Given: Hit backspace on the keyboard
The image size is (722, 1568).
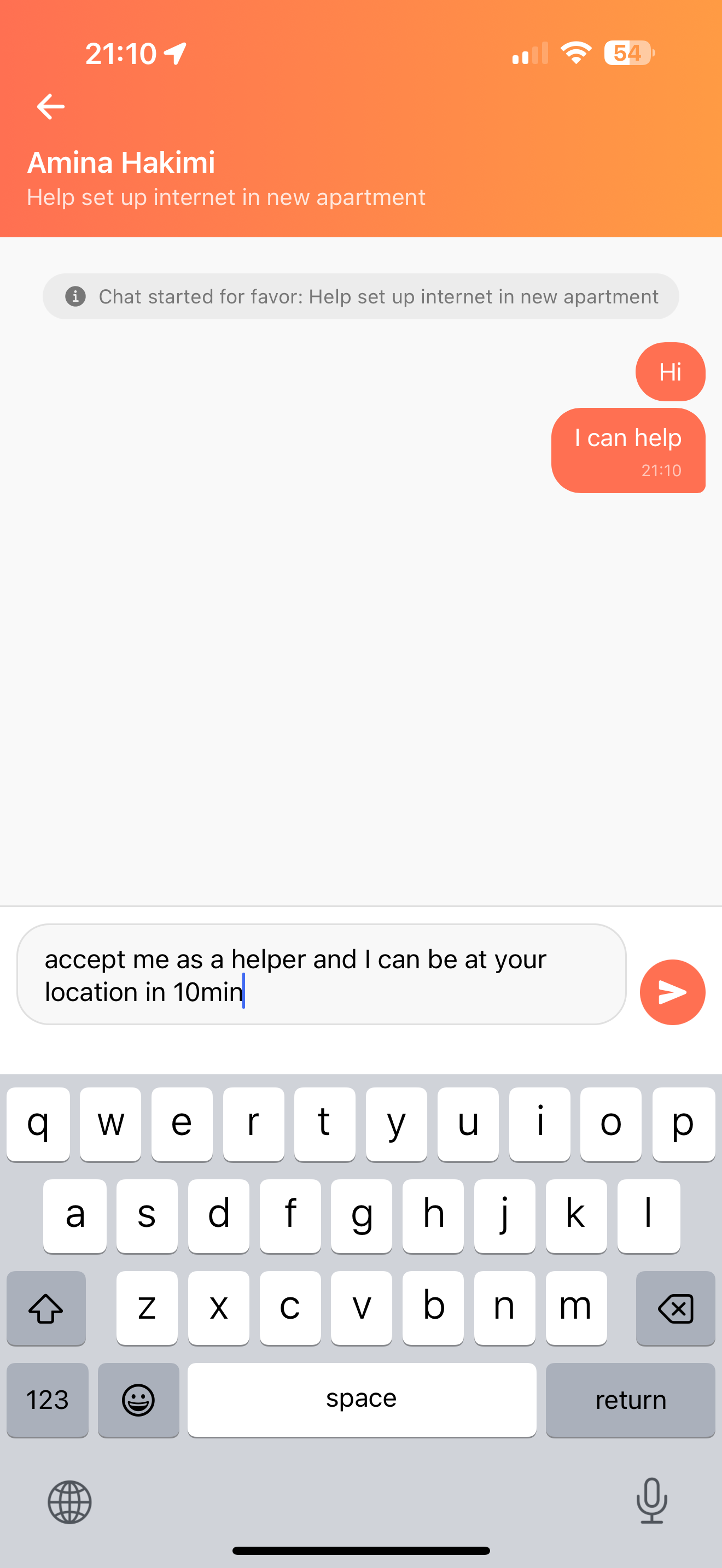Looking at the screenshot, I should click(x=675, y=1308).
